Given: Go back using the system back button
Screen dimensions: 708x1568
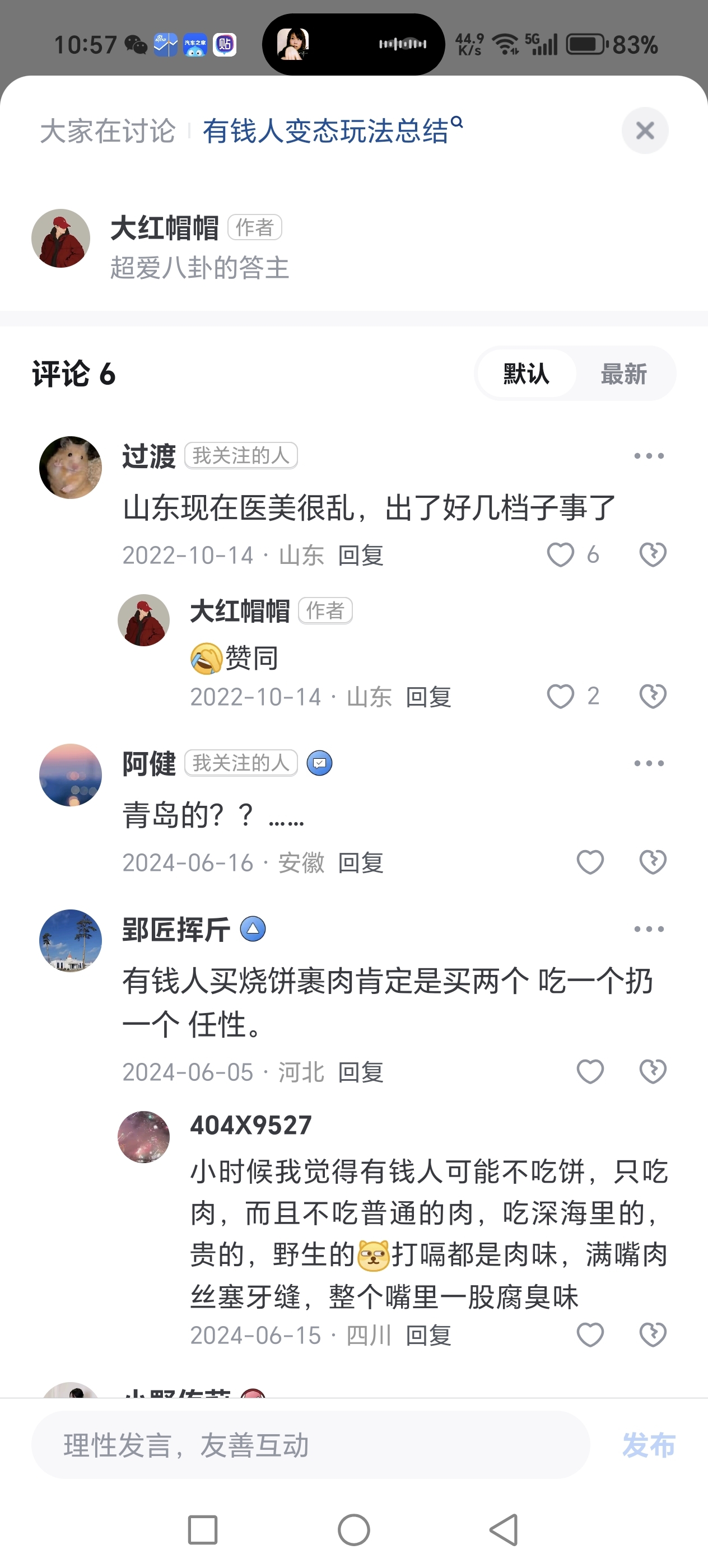Looking at the screenshot, I should click(505, 1530).
